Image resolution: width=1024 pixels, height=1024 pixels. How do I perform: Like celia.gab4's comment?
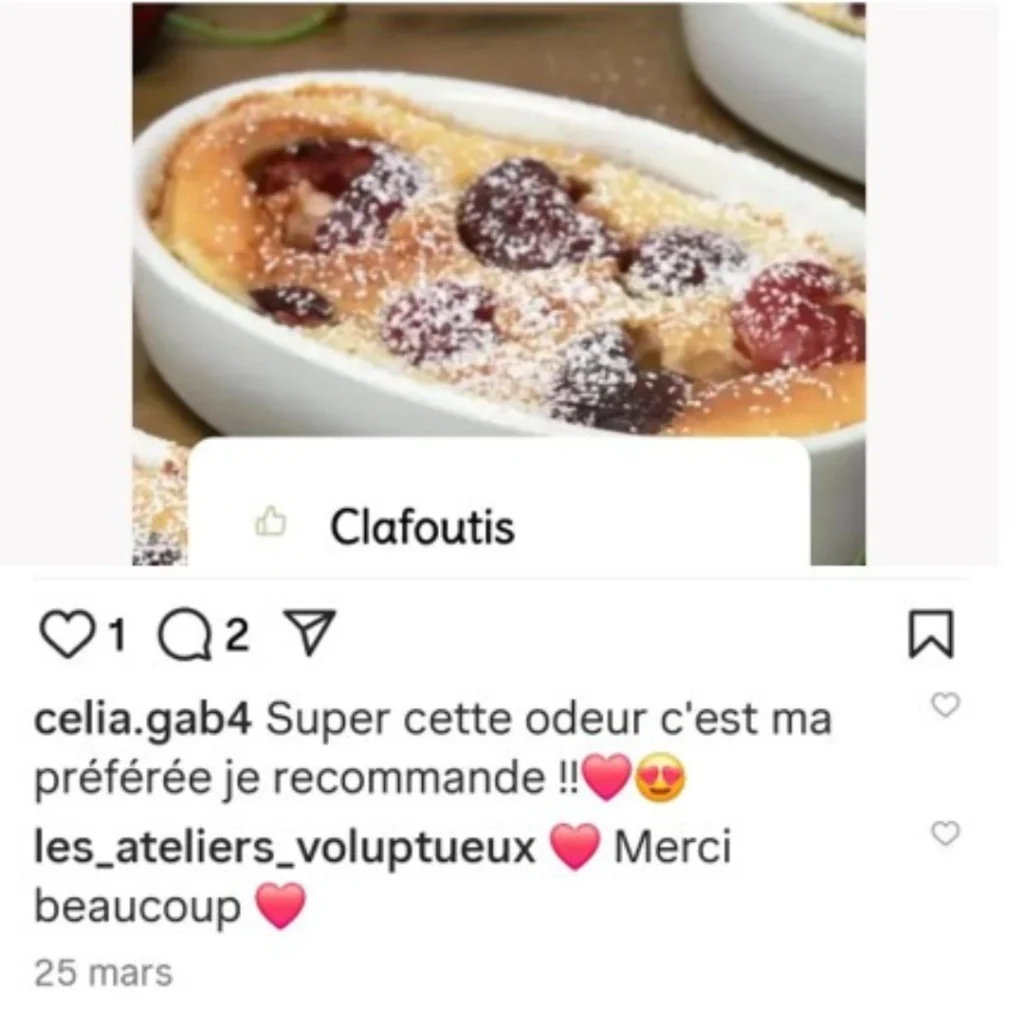[x=945, y=706]
